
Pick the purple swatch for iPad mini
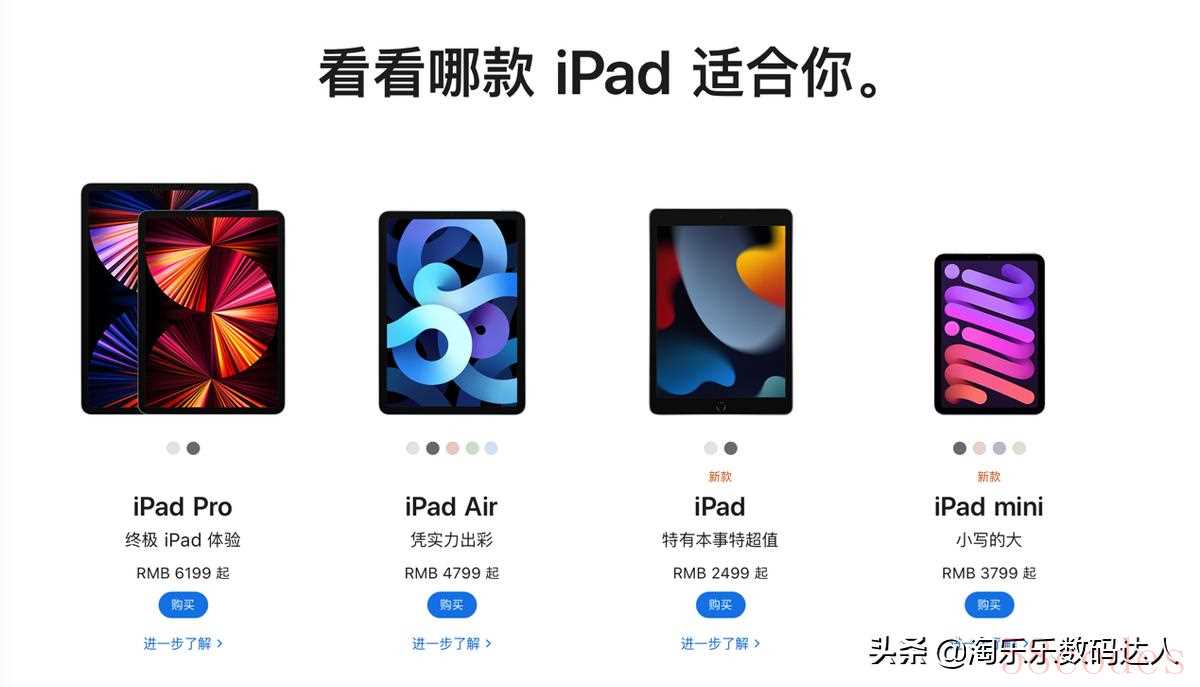999,448
